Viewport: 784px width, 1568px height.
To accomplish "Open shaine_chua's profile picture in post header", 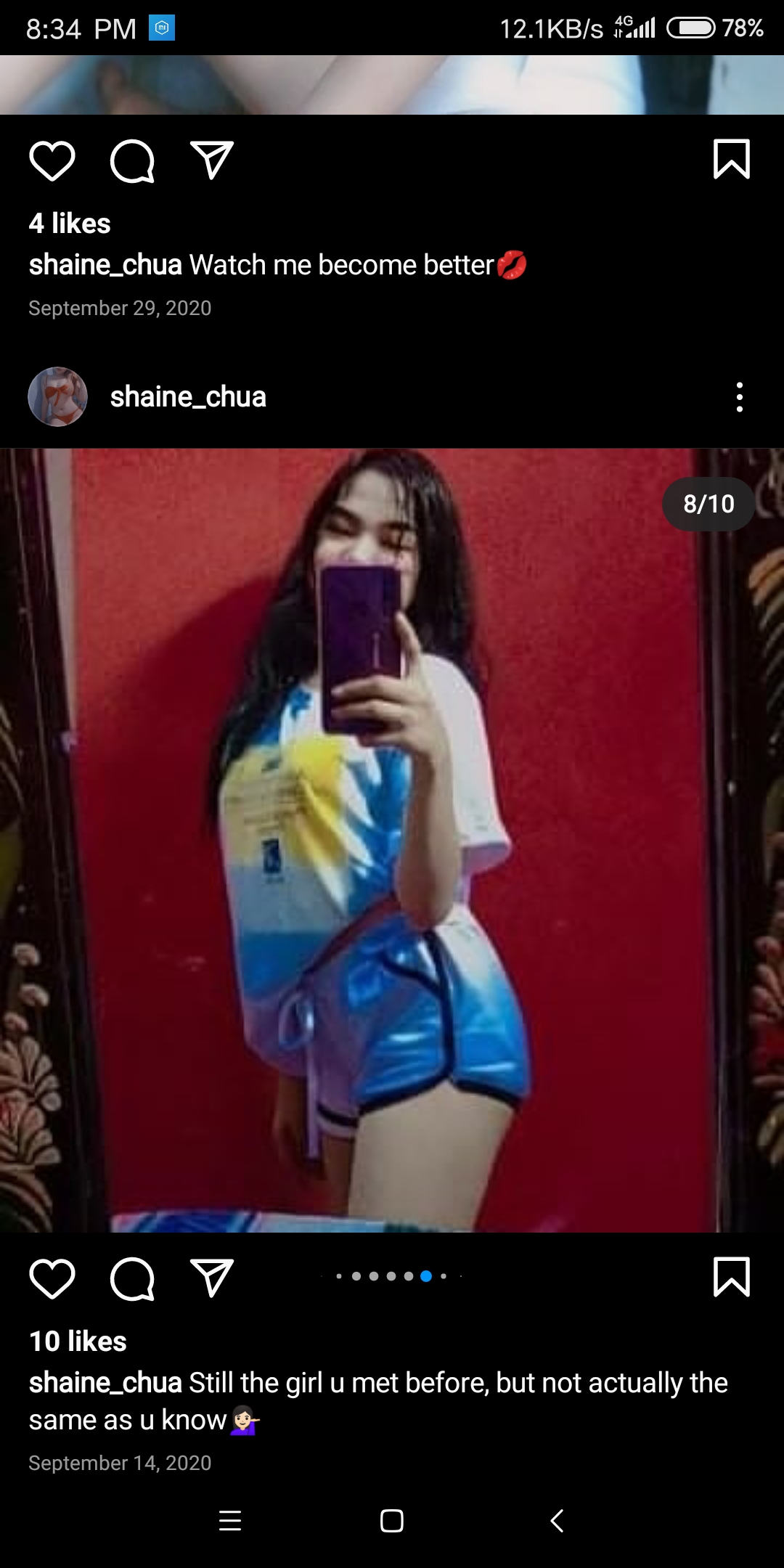I will point(57,397).
